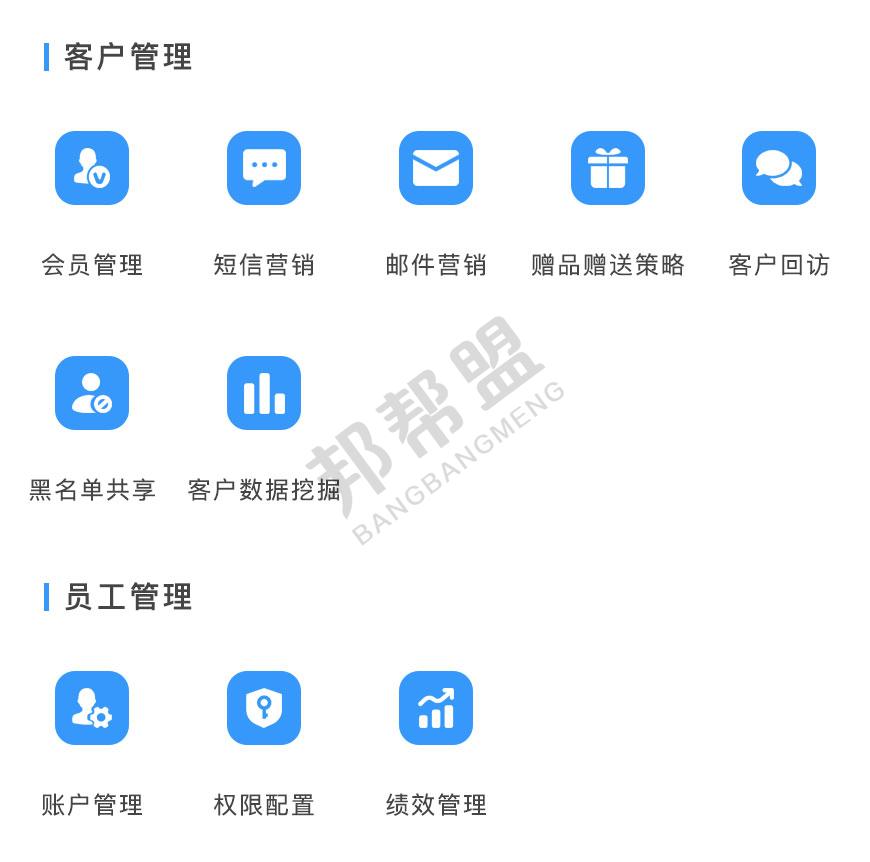Open 赠品赠送策略 gift strategy

point(608,168)
